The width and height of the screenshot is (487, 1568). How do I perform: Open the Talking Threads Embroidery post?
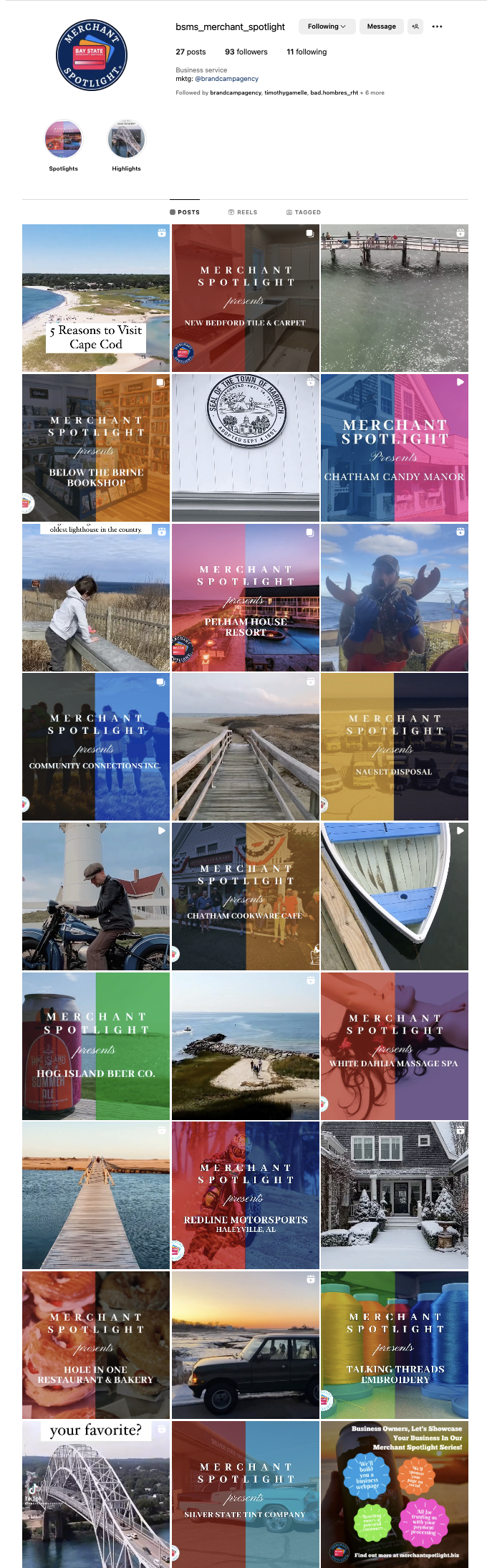coord(395,1344)
